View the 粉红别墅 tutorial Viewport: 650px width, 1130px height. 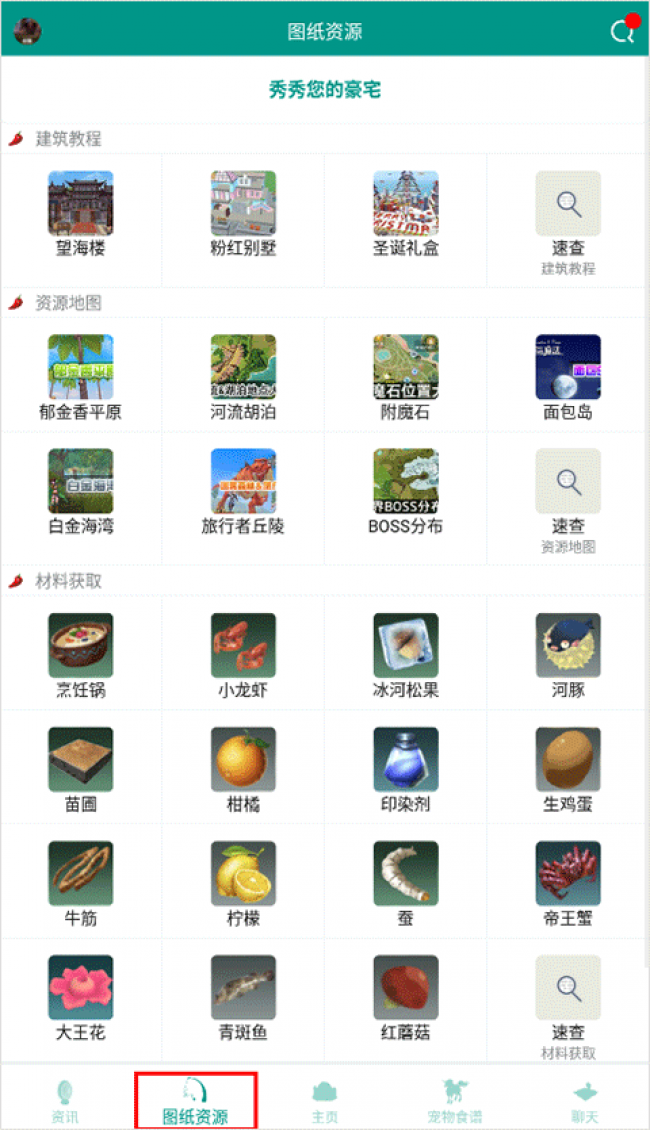(243, 213)
